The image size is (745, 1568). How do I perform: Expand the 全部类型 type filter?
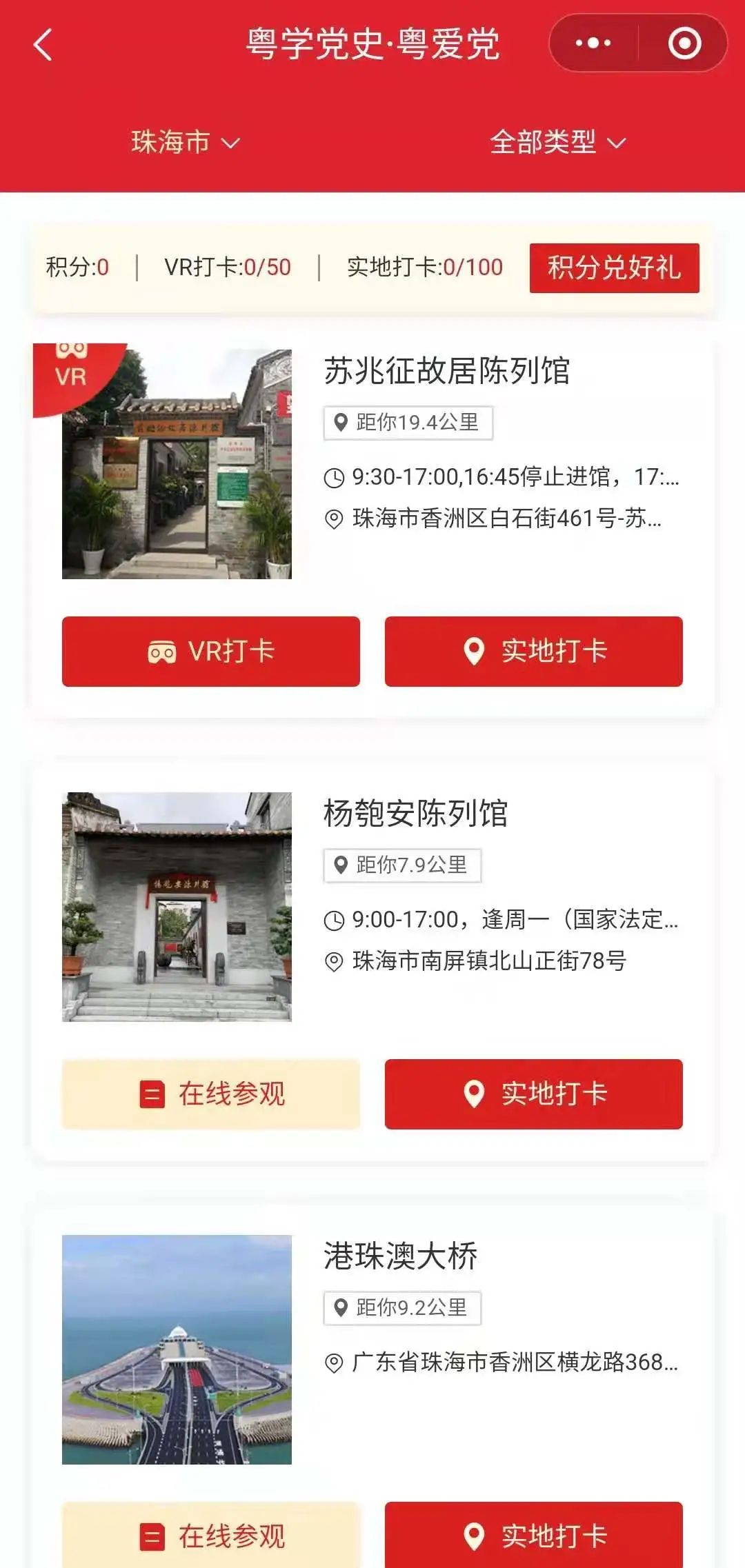pyautogui.click(x=557, y=142)
